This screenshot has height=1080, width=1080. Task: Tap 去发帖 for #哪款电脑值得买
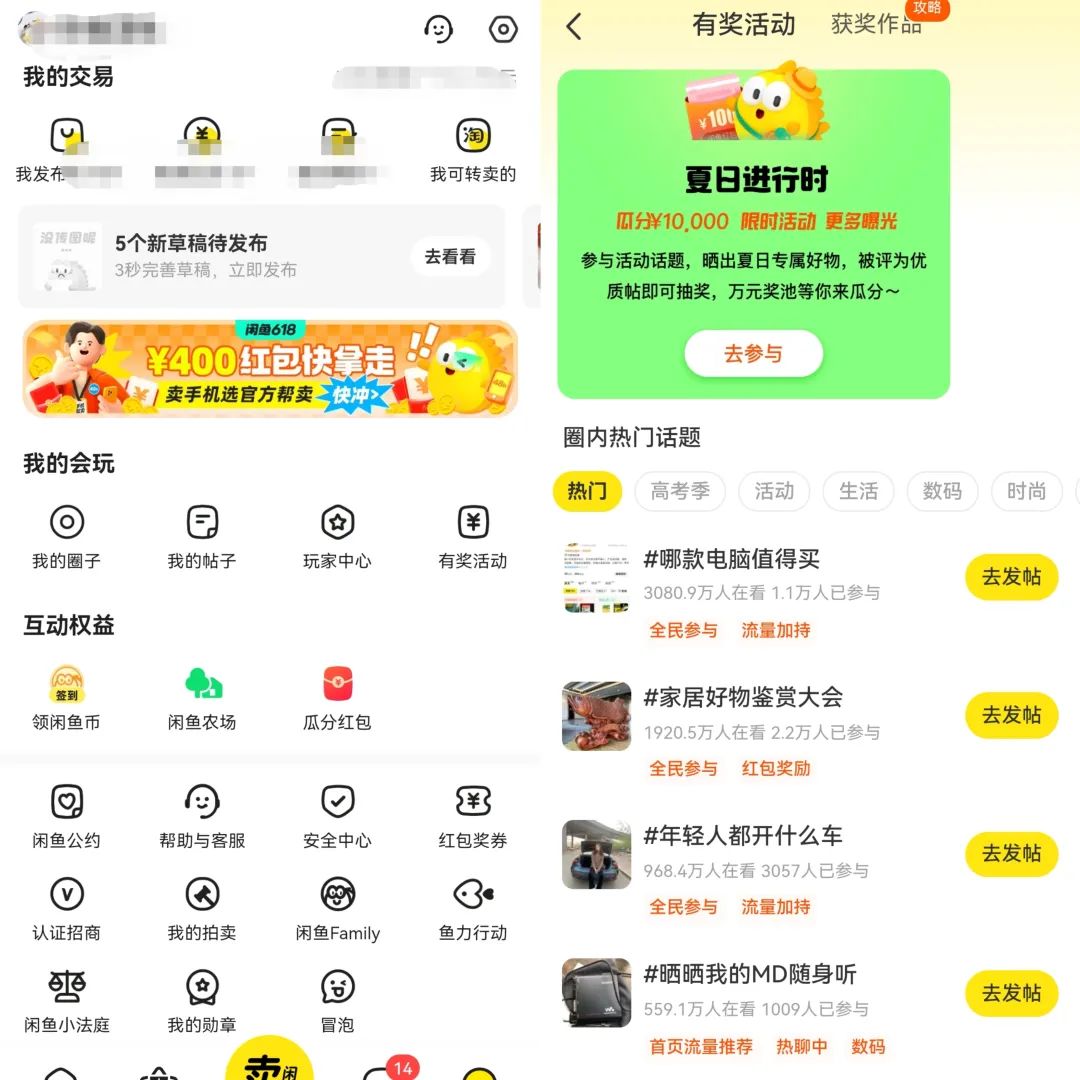coord(1011,577)
